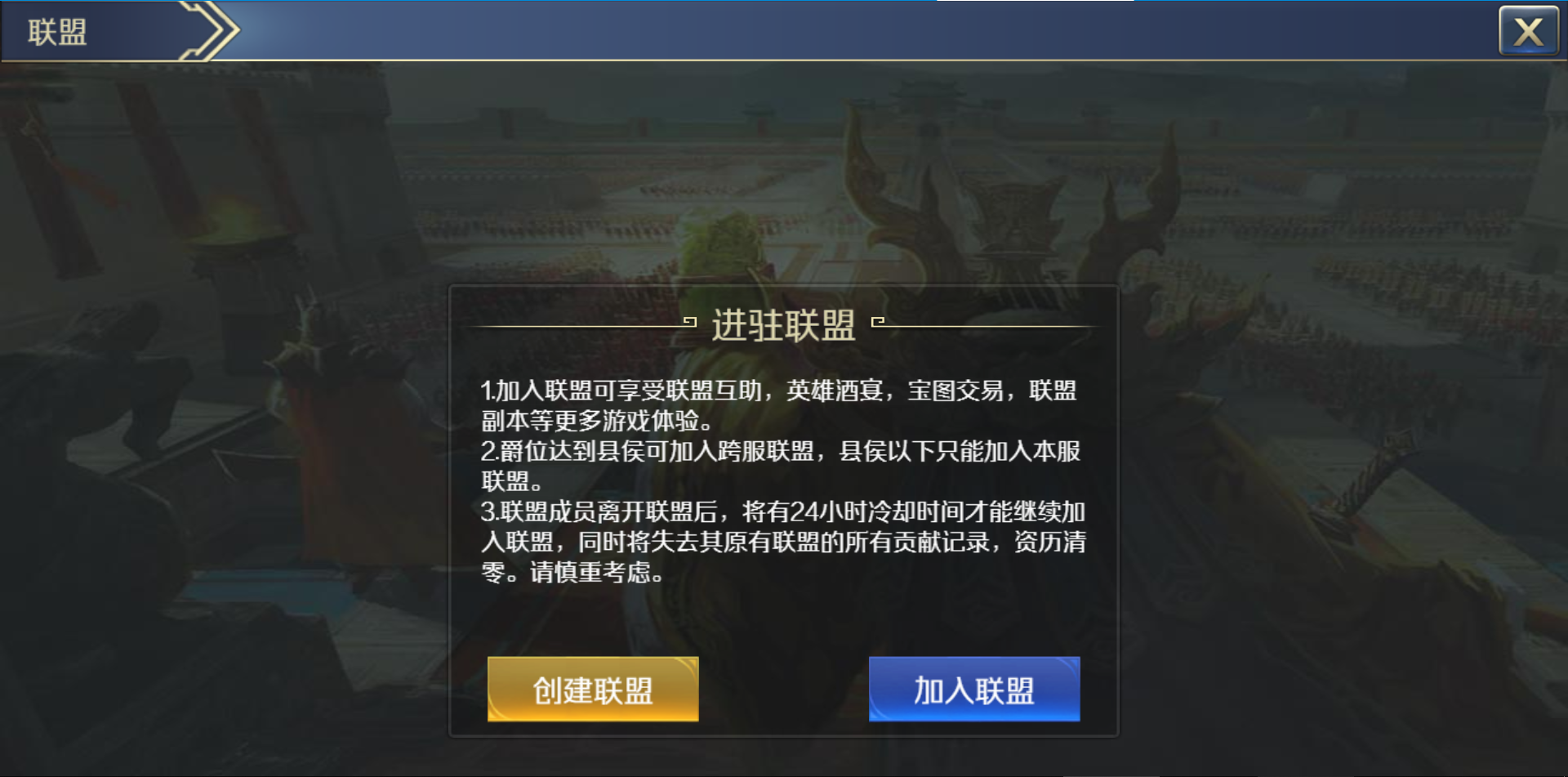Viewport: 1568px width, 777px height.
Task: Close the 联盟 alliance screen
Action: 1528,31
